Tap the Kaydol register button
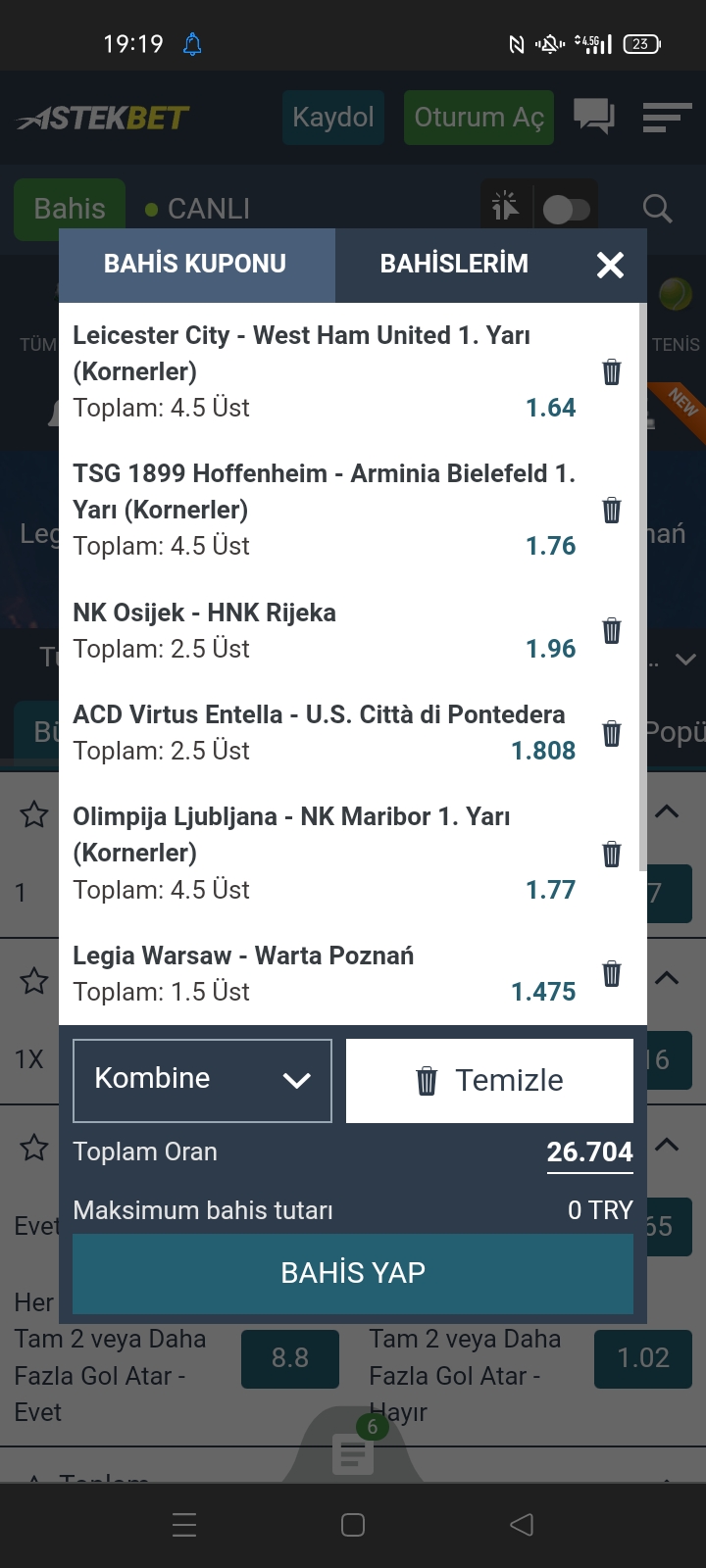This screenshot has width=706, height=1568. pyautogui.click(x=333, y=118)
